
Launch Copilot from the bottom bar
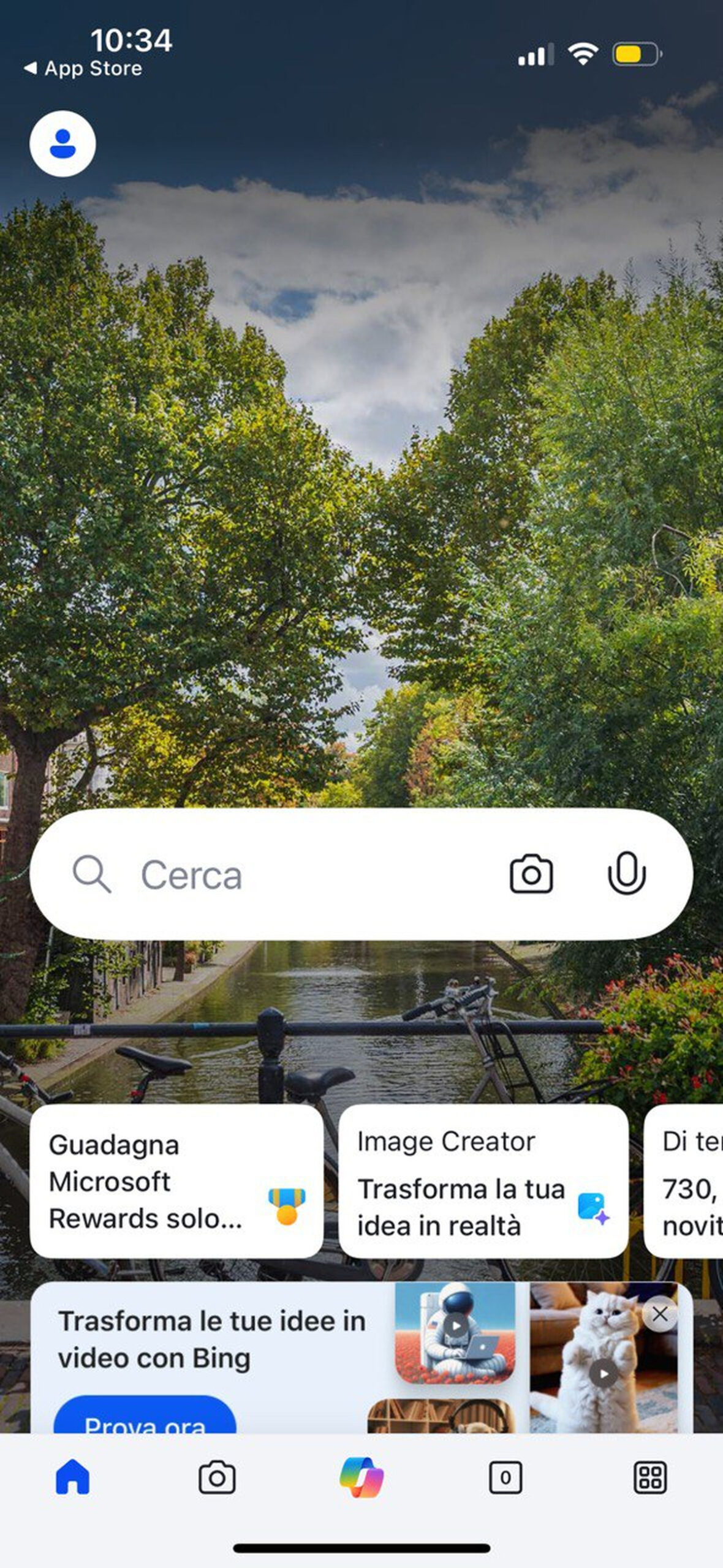pyautogui.click(x=362, y=1477)
